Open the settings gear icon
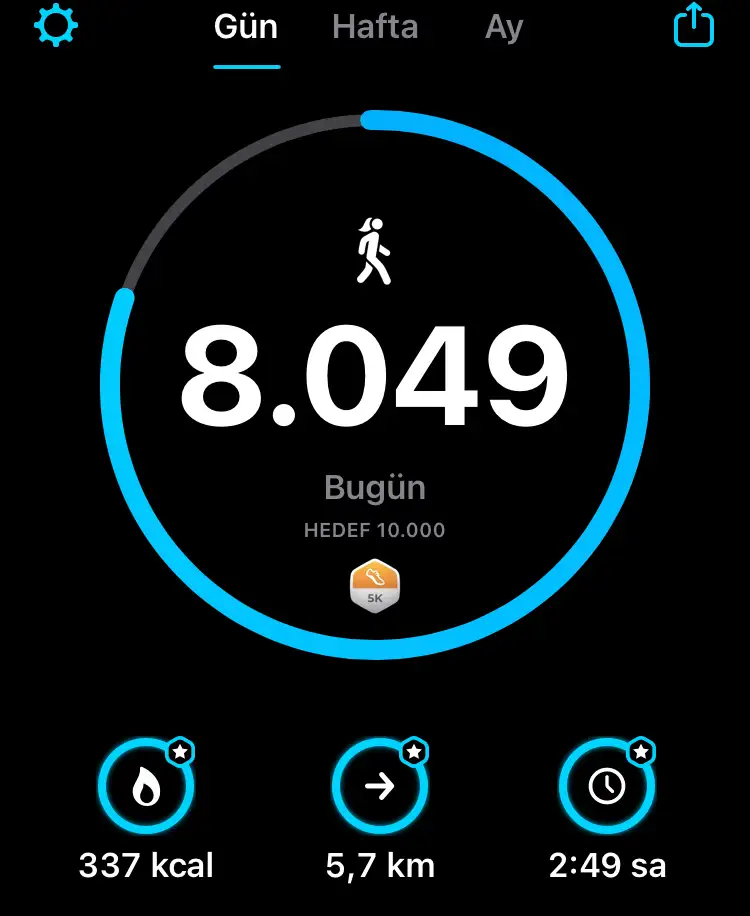Screen dimensions: 750x916 point(56,26)
